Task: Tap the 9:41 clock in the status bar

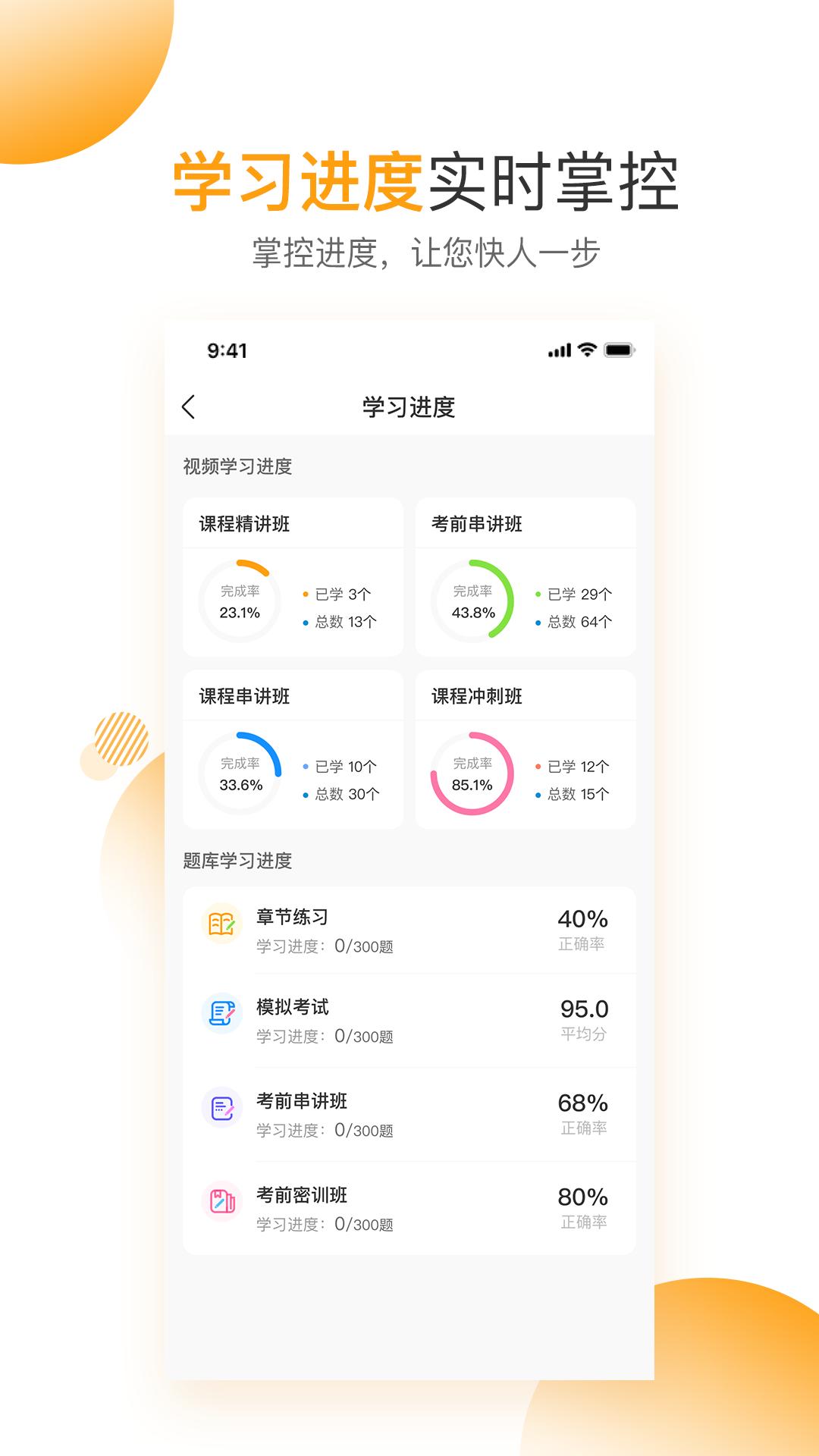Action: [x=225, y=350]
